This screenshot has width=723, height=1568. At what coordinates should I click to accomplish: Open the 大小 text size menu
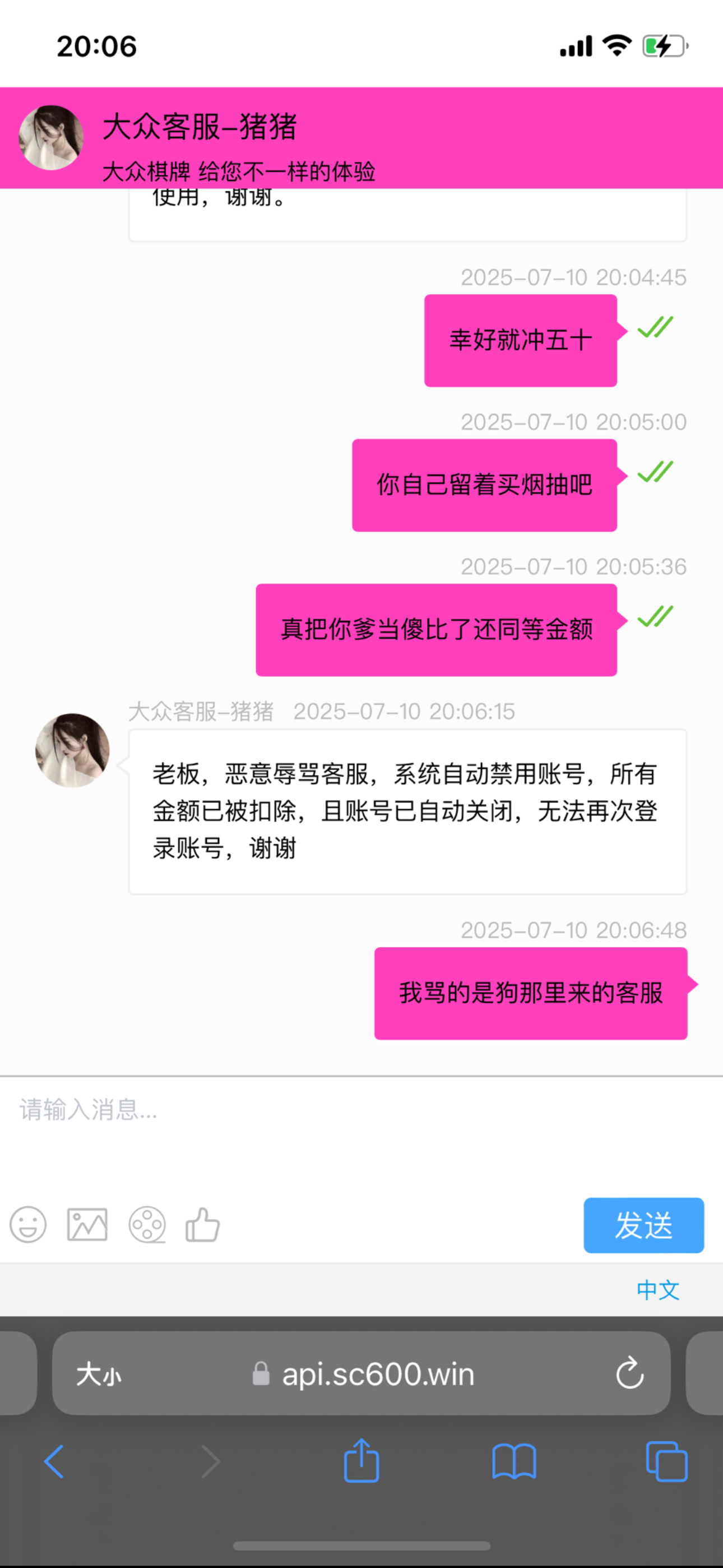click(x=99, y=1375)
